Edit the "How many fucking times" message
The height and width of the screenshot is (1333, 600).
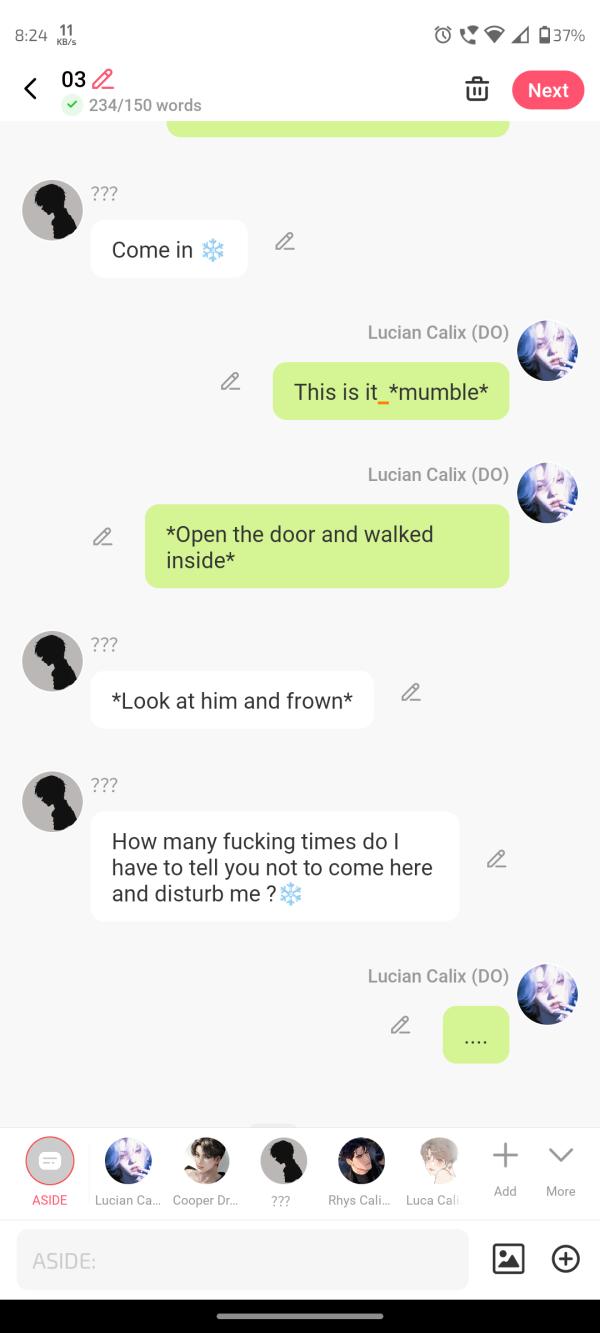[496, 859]
